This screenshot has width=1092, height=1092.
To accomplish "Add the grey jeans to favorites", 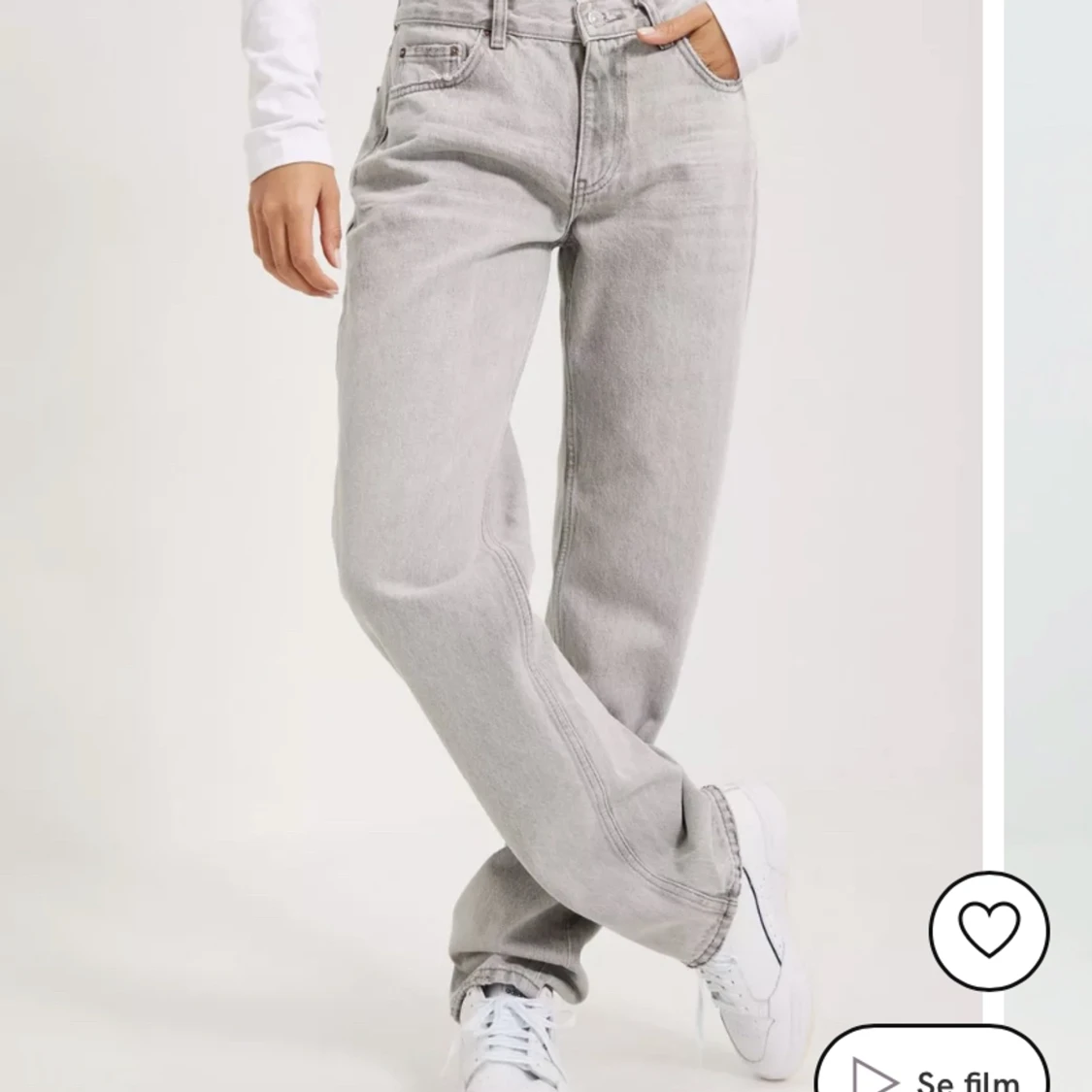I will [988, 931].
